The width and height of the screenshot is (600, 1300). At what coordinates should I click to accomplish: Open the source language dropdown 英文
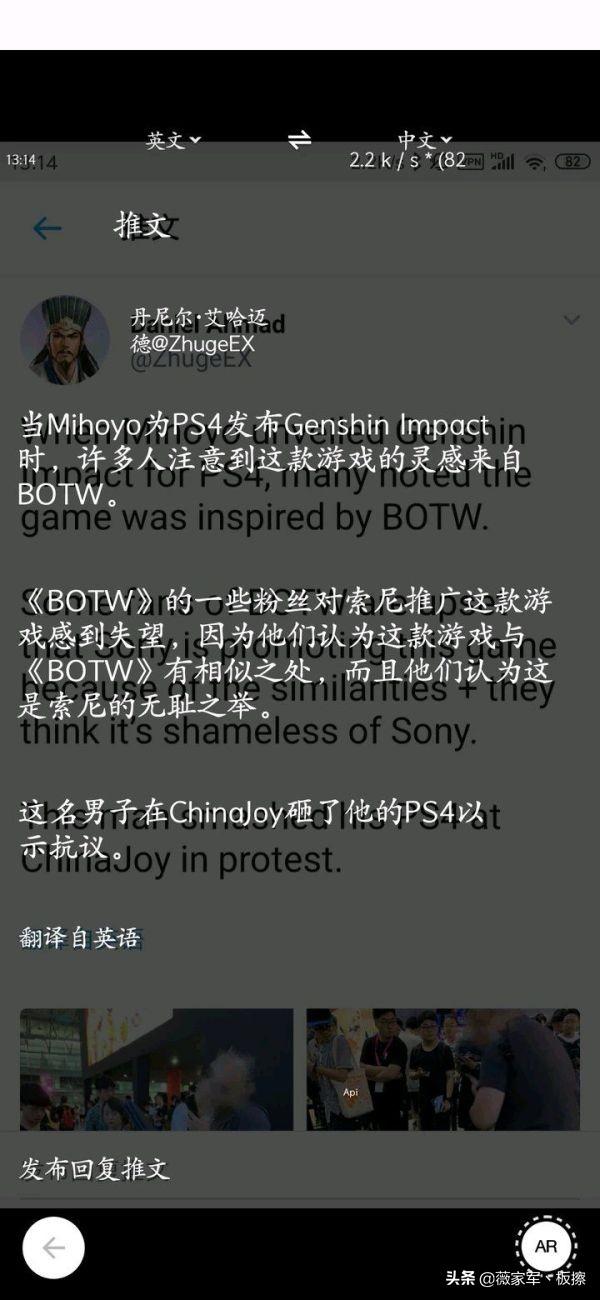(173, 141)
